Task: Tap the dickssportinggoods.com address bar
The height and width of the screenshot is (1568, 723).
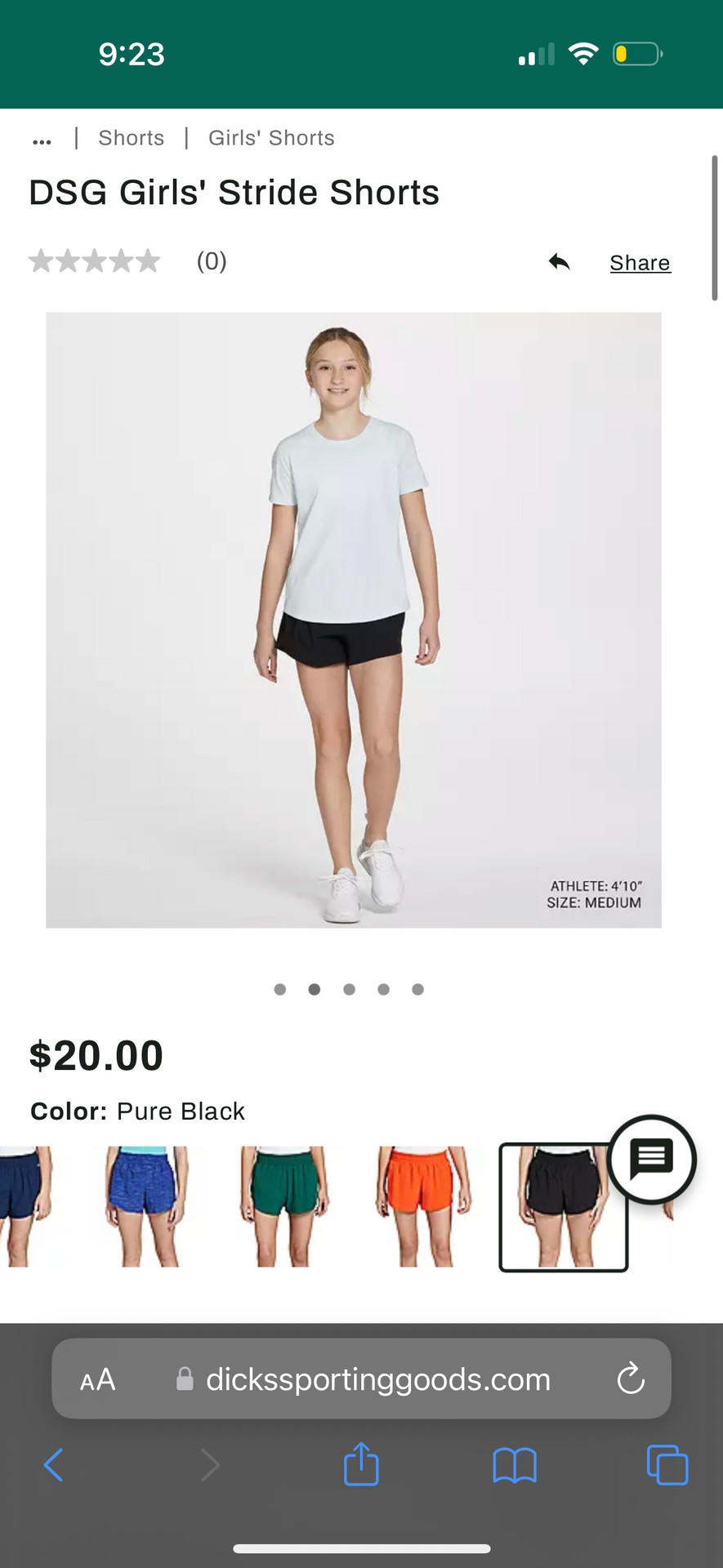Action: 377,1379
